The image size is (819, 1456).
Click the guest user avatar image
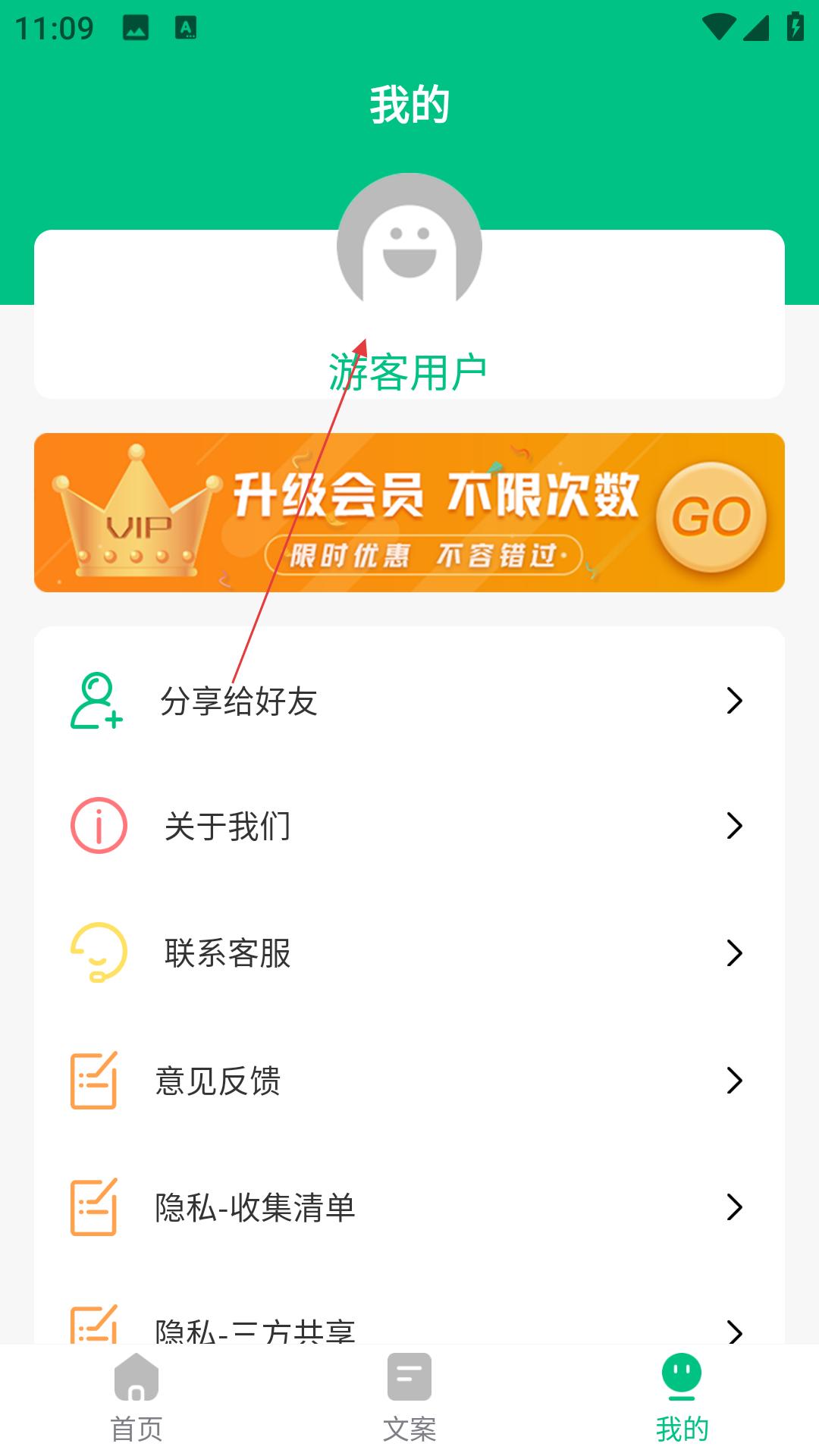409,243
